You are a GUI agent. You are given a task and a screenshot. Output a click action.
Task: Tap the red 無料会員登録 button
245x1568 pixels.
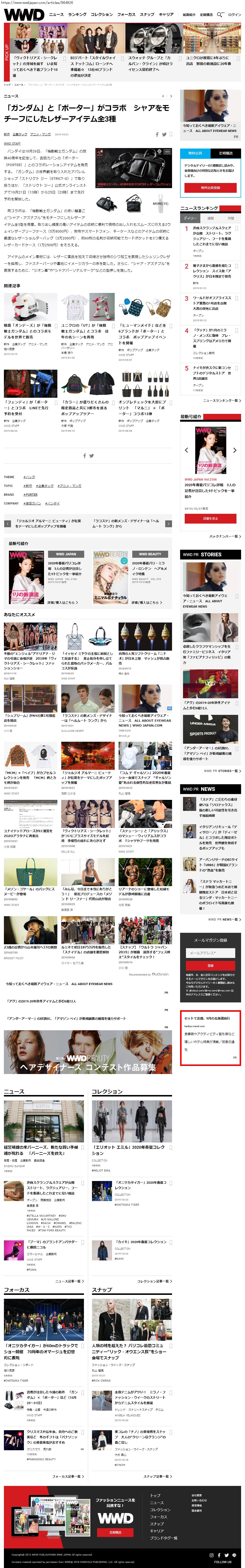click(x=210, y=187)
